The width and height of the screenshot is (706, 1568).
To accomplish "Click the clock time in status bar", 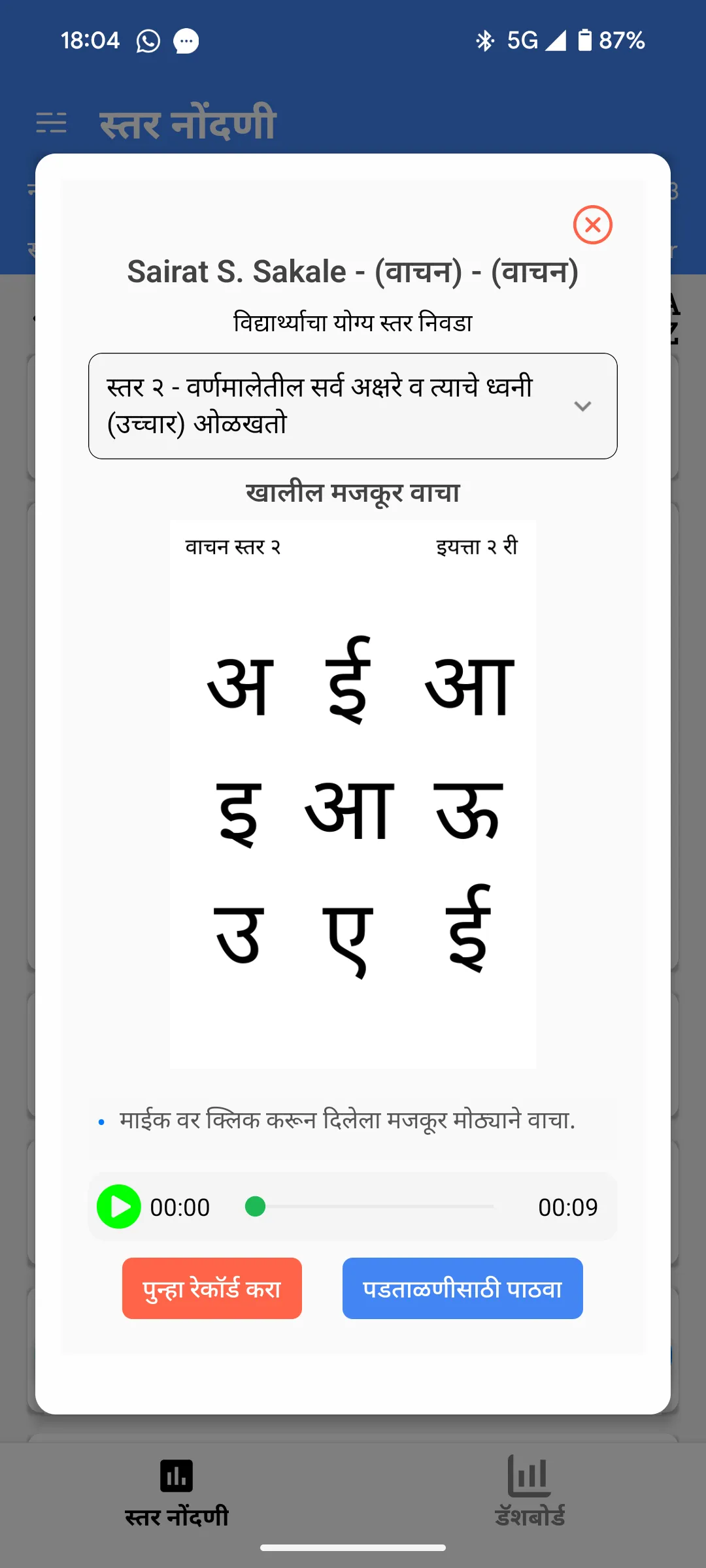I will coord(90,40).
